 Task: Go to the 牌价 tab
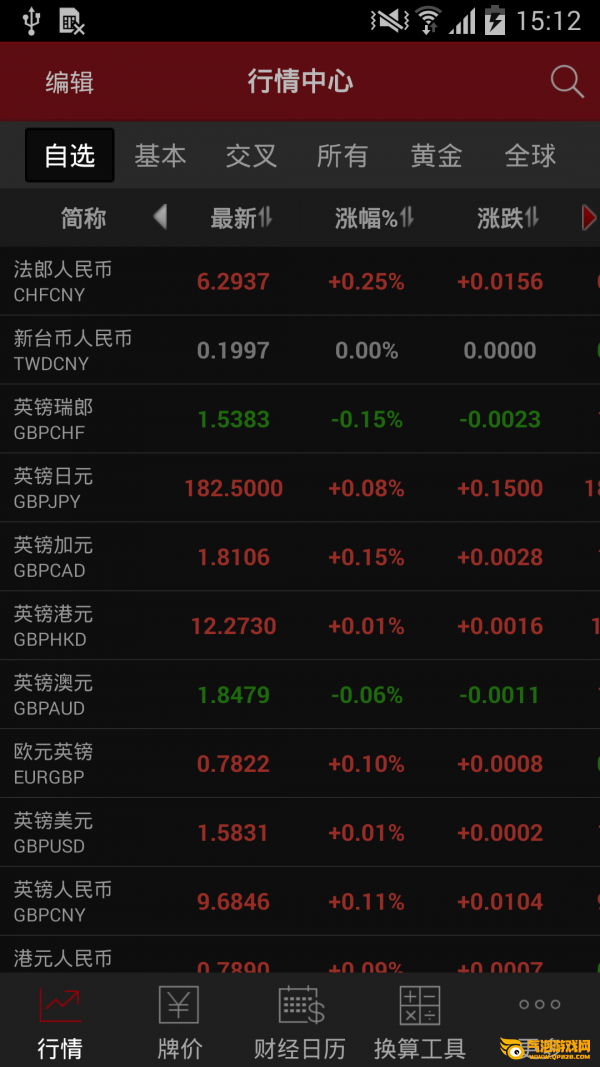(x=179, y=1022)
